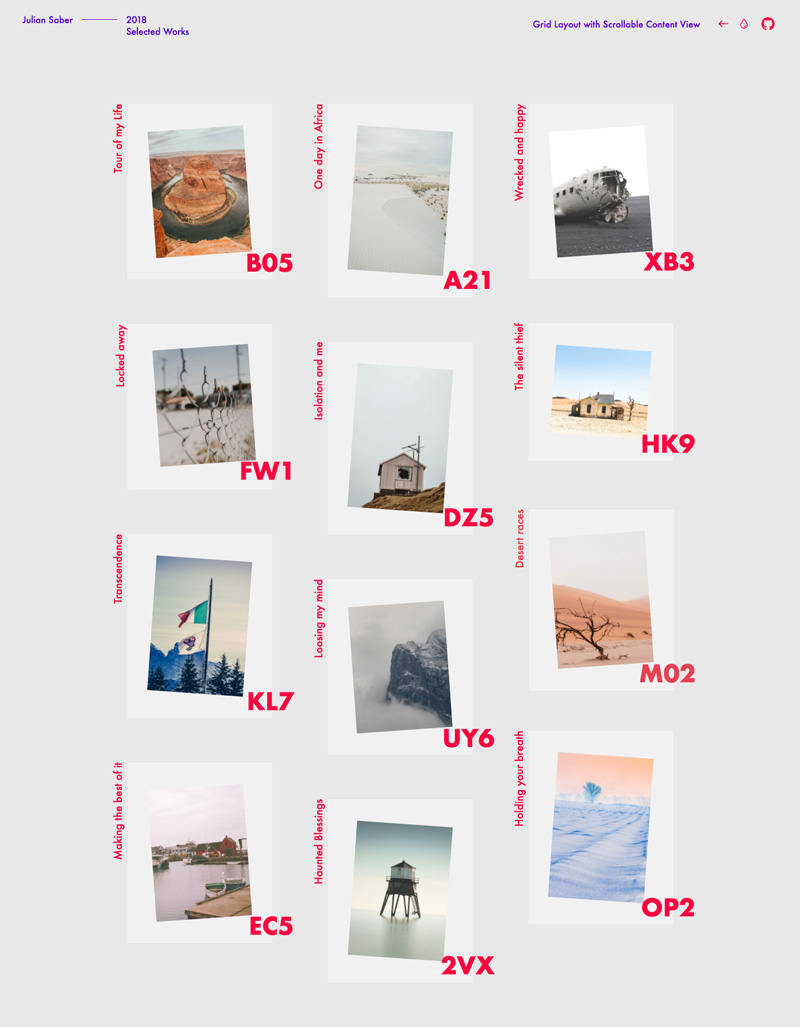Open the UY6 Loosing my mind card
Image resolution: width=800 pixels, height=1027 pixels.
pos(400,666)
